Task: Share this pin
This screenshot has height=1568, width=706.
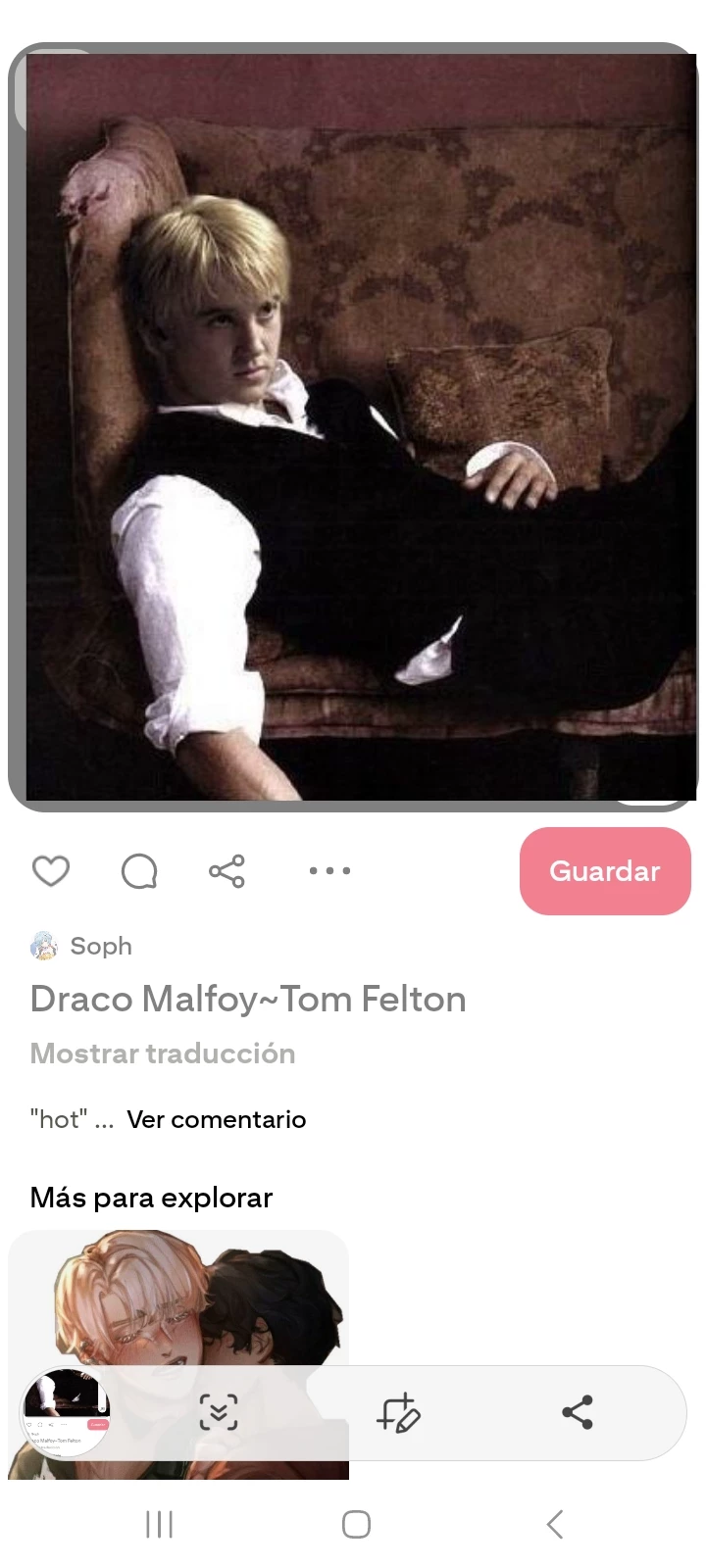Action: (227, 870)
